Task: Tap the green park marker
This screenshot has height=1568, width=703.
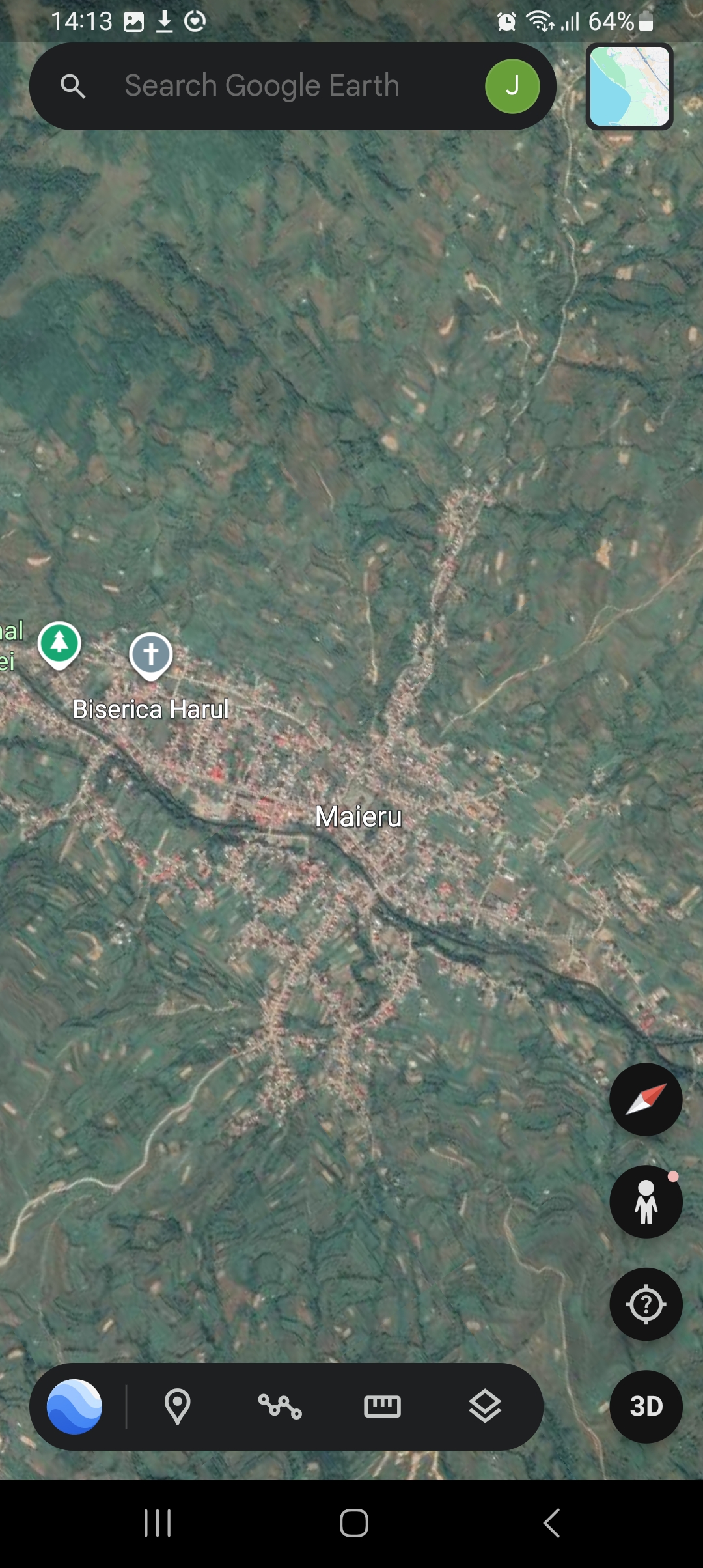Action: click(x=60, y=645)
